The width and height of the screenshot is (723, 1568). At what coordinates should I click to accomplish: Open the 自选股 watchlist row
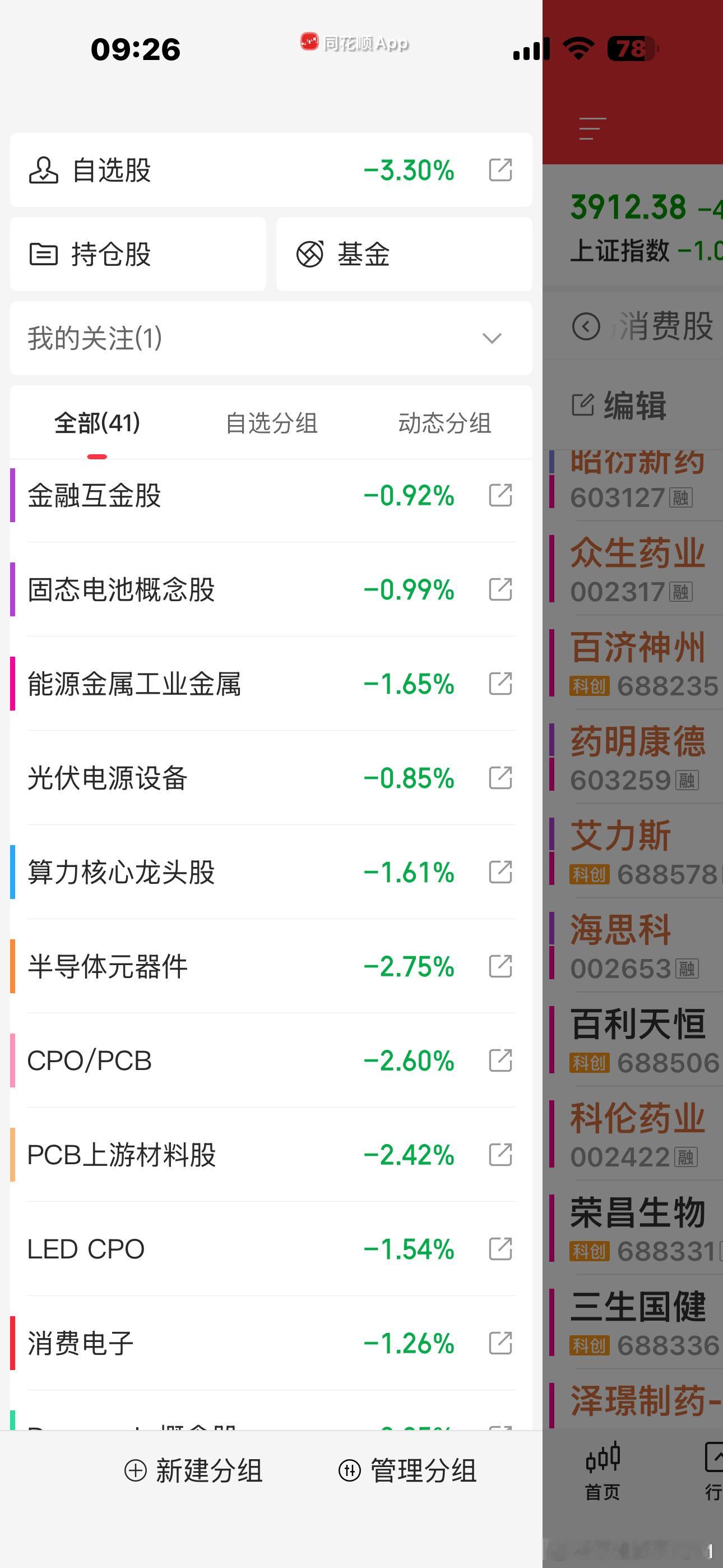coord(271,170)
